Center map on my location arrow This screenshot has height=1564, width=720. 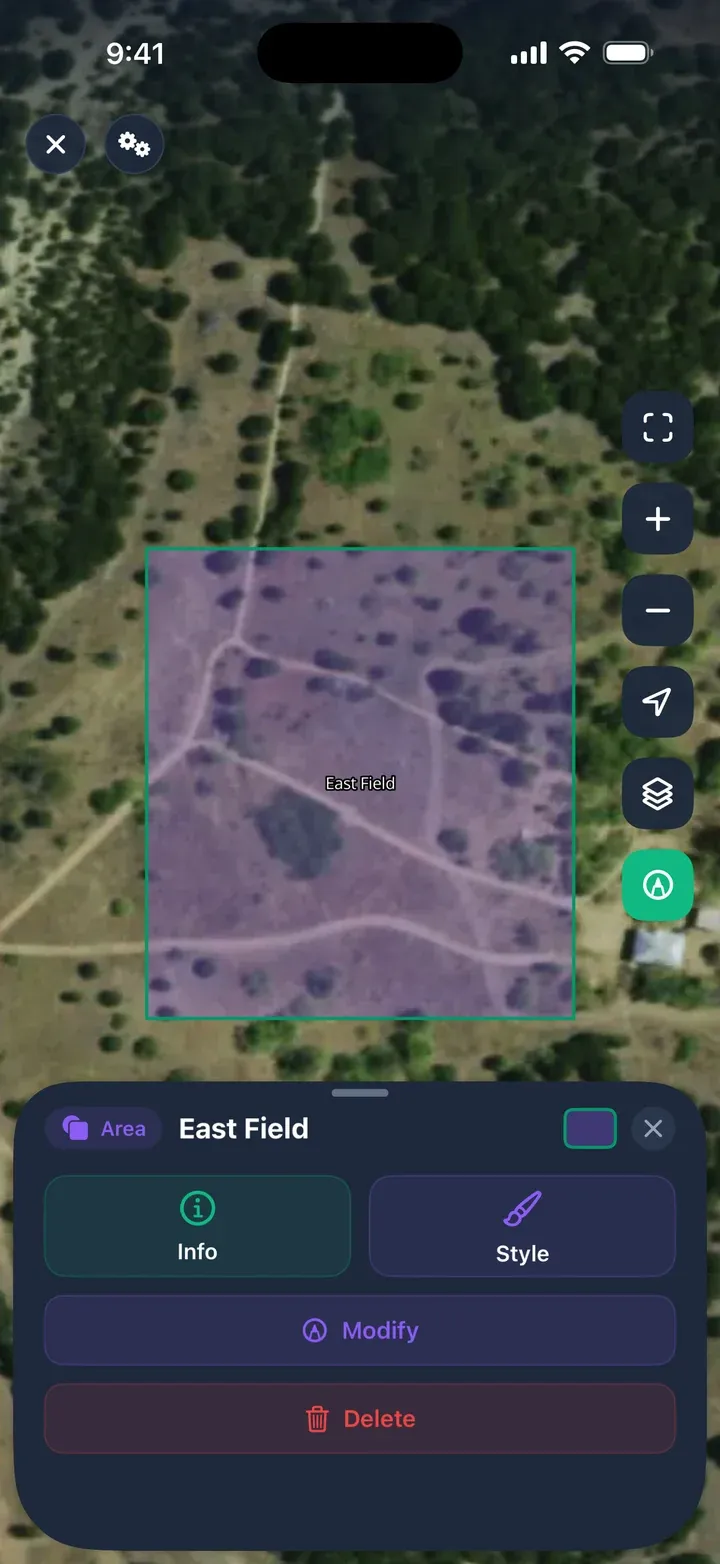click(657, 702)
